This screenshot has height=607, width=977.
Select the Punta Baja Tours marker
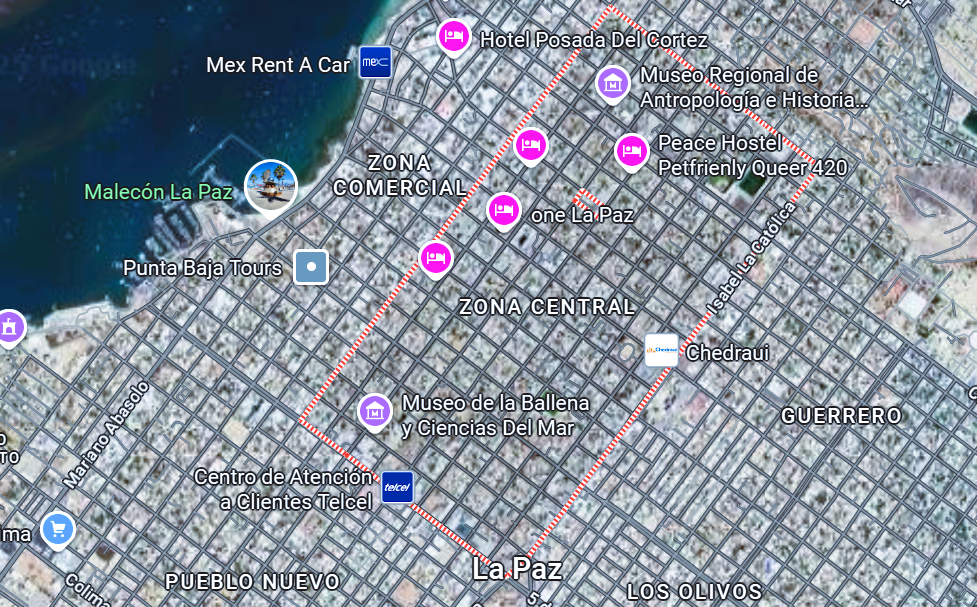pyautogui.click(x=311, y=267)
